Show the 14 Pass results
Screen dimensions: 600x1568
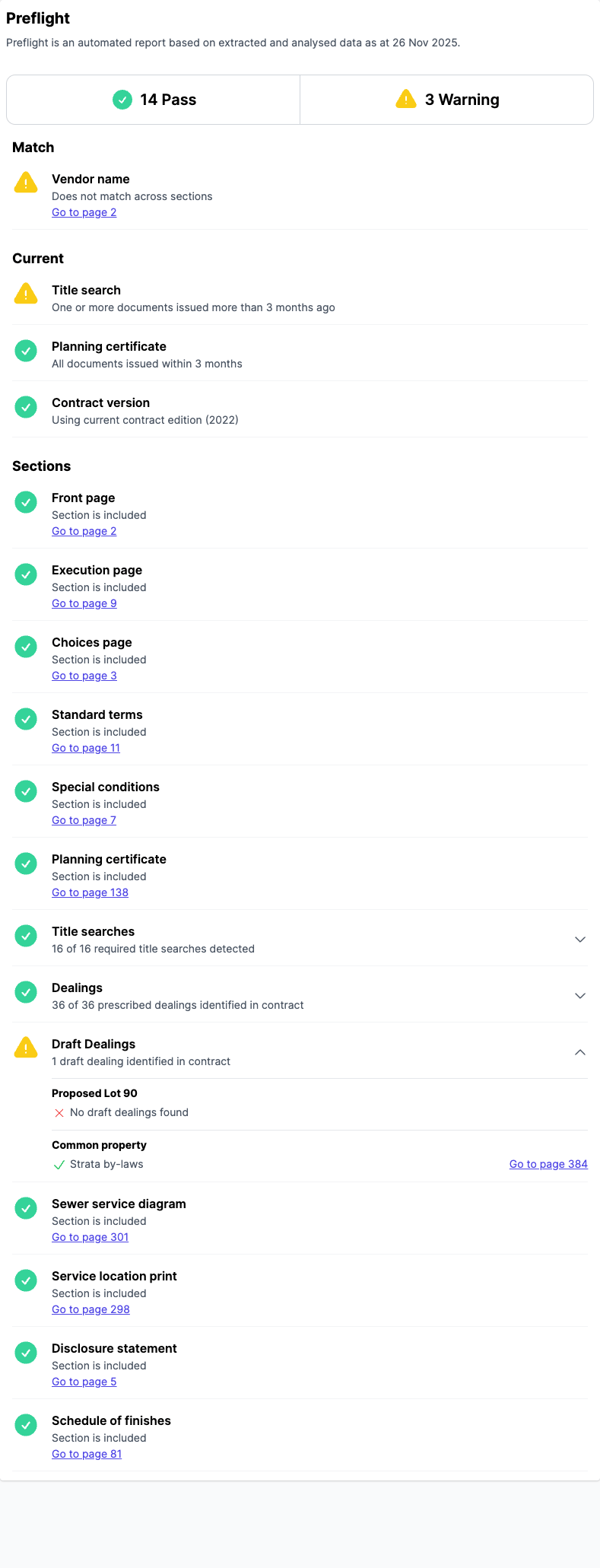click(x=154, y=100)
